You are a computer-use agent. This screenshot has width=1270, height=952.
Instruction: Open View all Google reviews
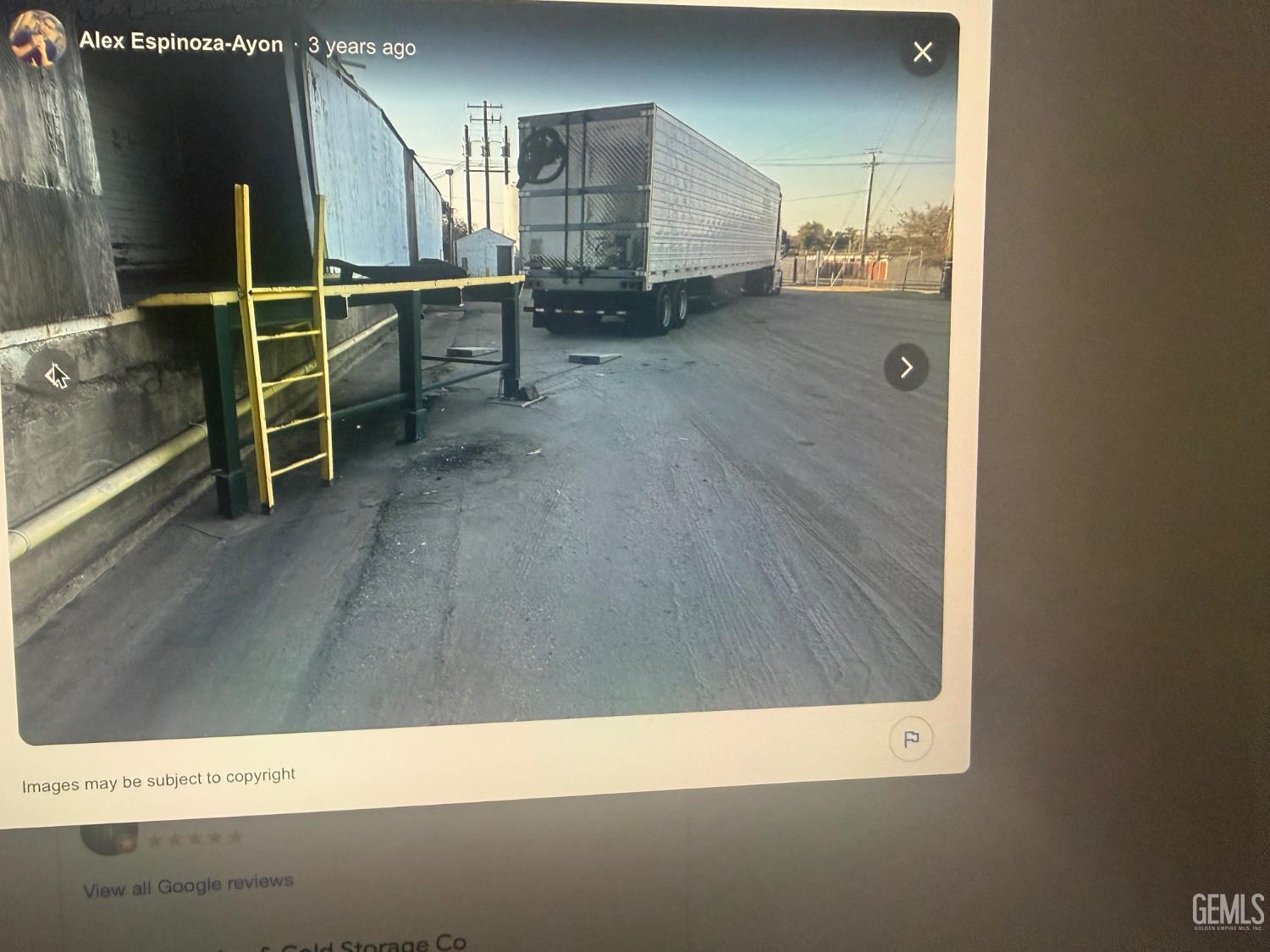pyautogui.click(x=188, y=886)
